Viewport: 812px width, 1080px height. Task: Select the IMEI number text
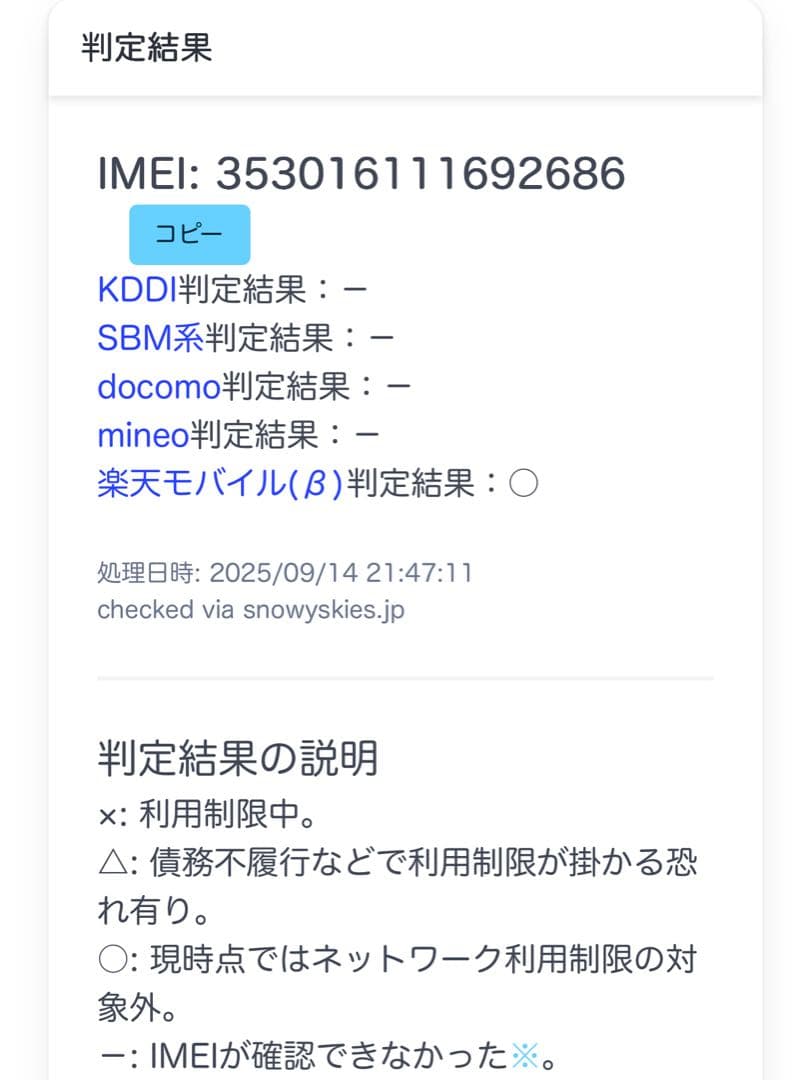pyautogui.click(x=420, y=172)
